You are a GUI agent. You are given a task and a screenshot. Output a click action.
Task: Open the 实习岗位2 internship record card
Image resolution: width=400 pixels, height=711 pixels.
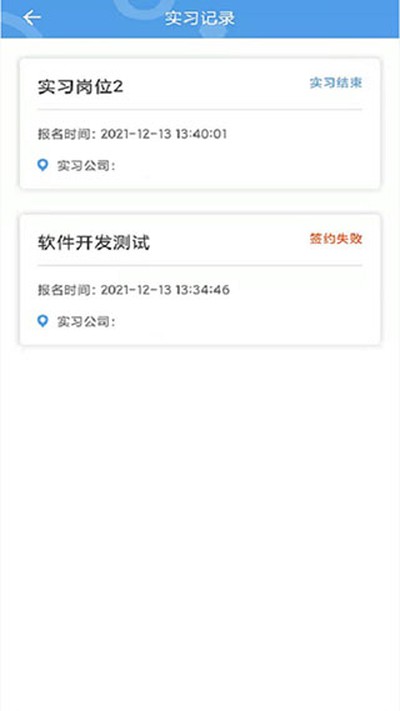[x=200, y=123]
